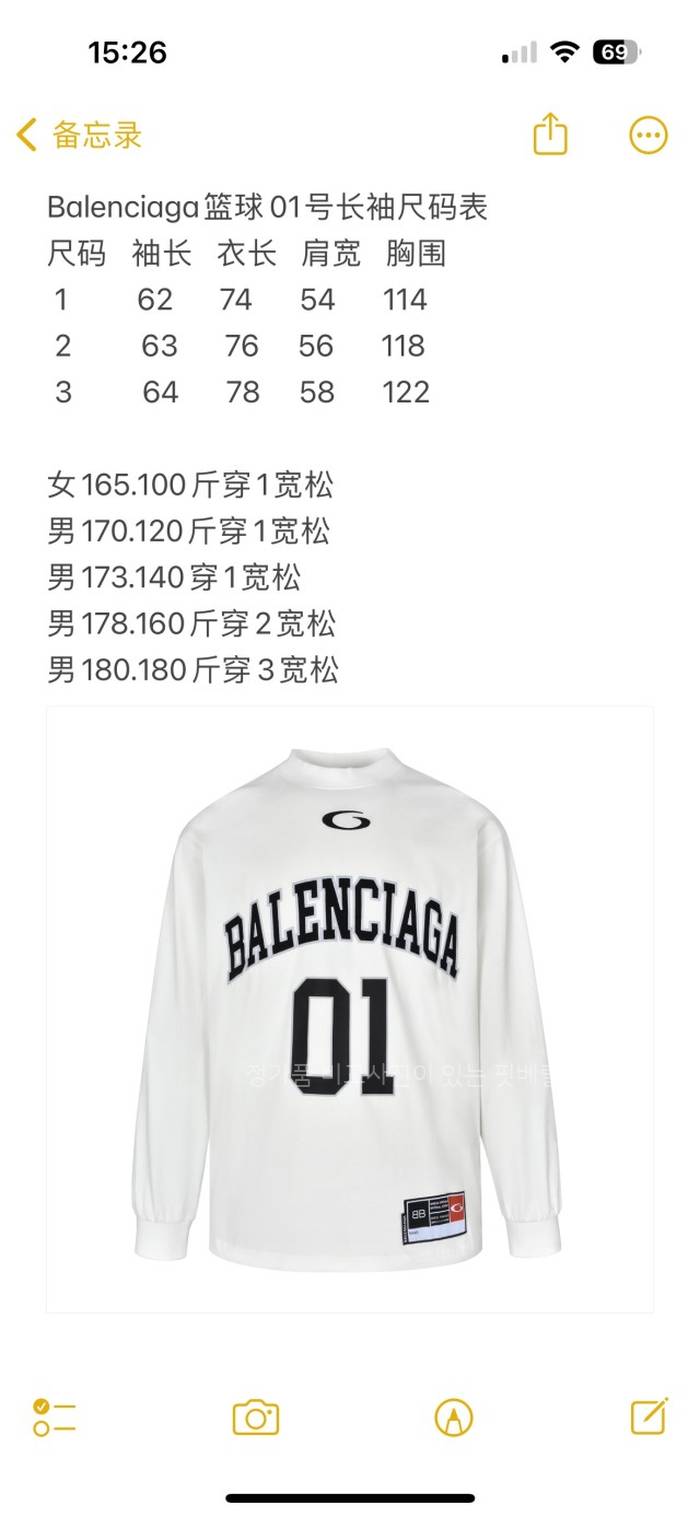Open the camera attachment options
Screen dimensions: 700x1517
(256, 1417)
